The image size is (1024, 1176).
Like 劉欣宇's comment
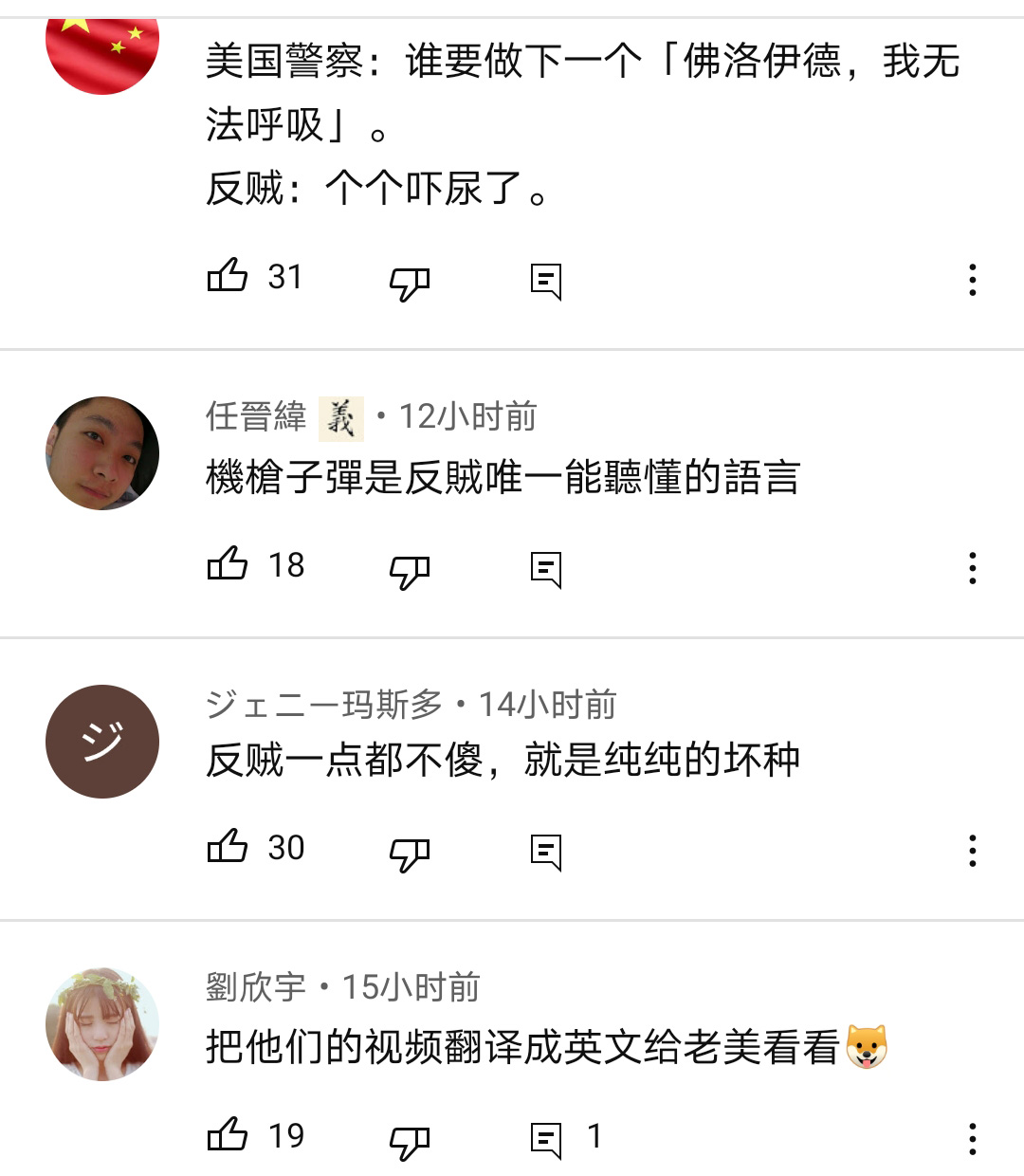228,1135
